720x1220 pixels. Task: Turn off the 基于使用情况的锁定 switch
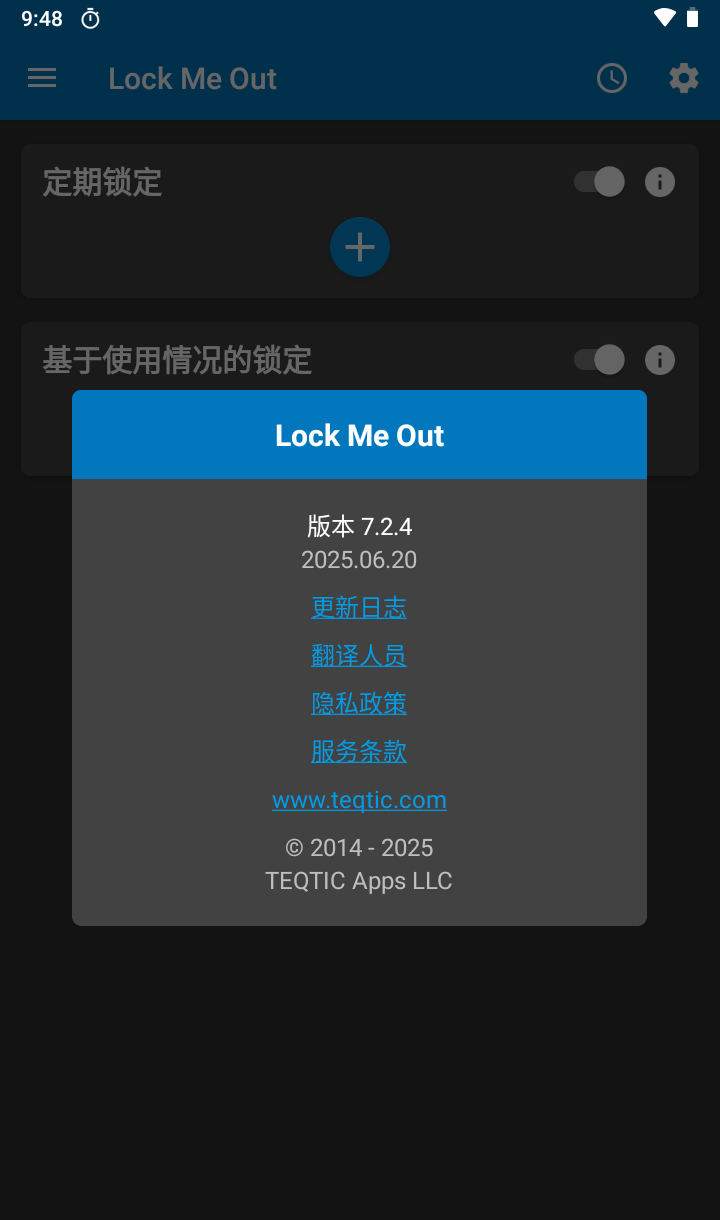click(x=597, y=361)
